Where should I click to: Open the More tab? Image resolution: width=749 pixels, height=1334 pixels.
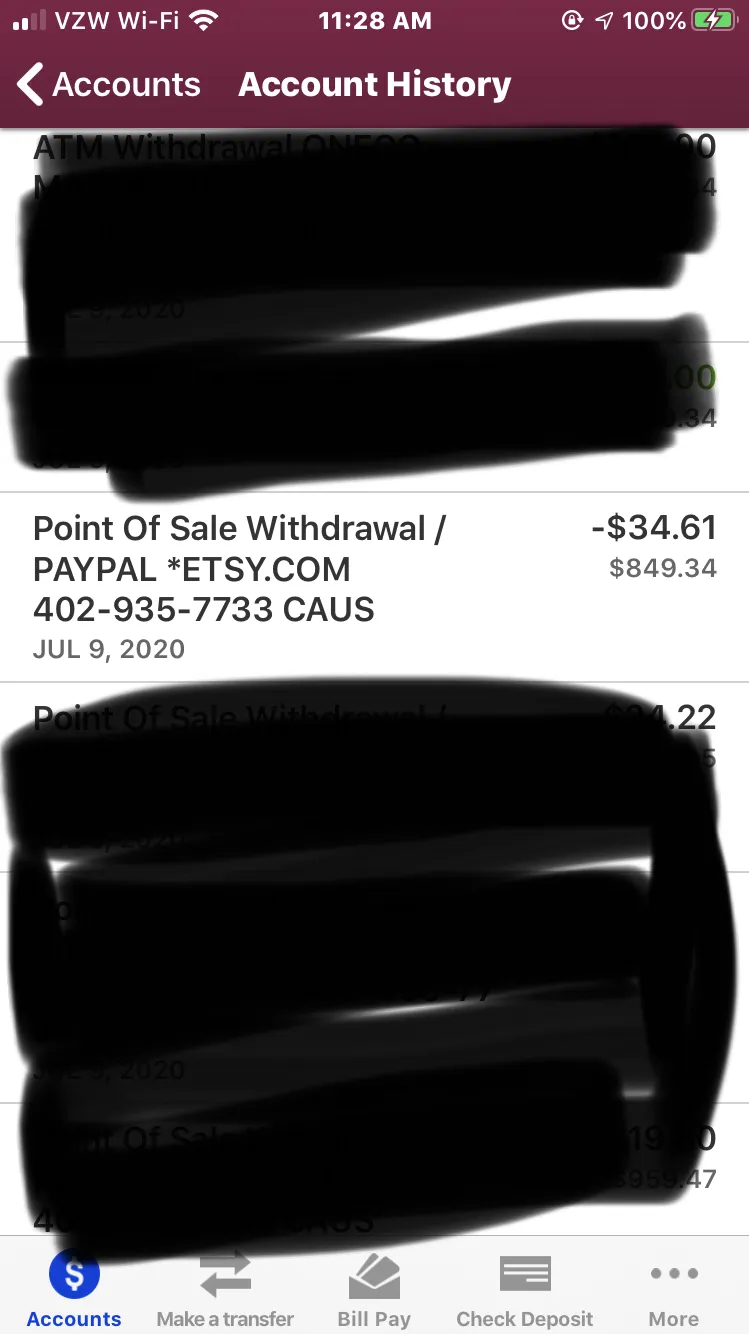pyautogui.click(x=673, y=1290)
